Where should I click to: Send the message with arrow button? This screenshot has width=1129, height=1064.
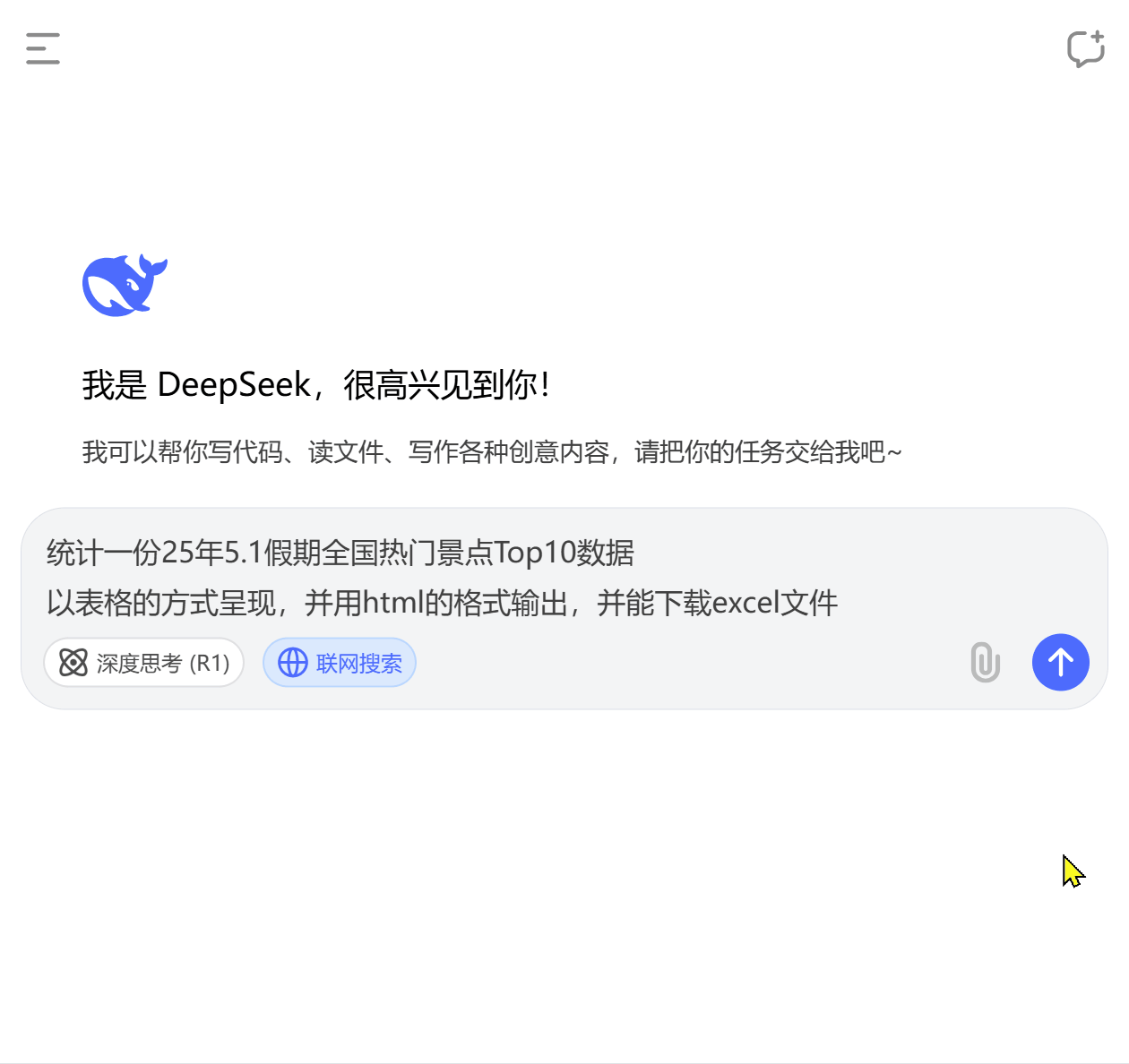(1060, 663)
